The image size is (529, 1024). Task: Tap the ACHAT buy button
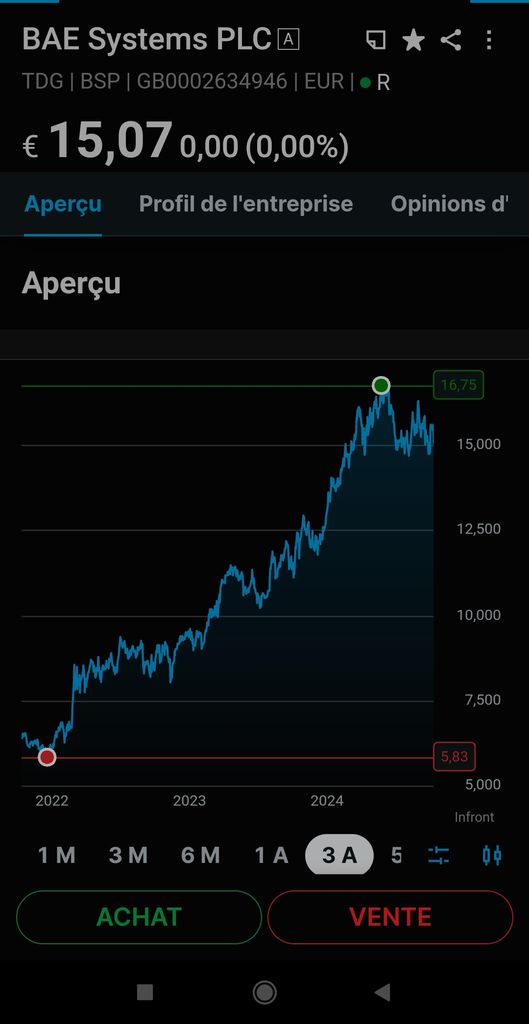139,917
